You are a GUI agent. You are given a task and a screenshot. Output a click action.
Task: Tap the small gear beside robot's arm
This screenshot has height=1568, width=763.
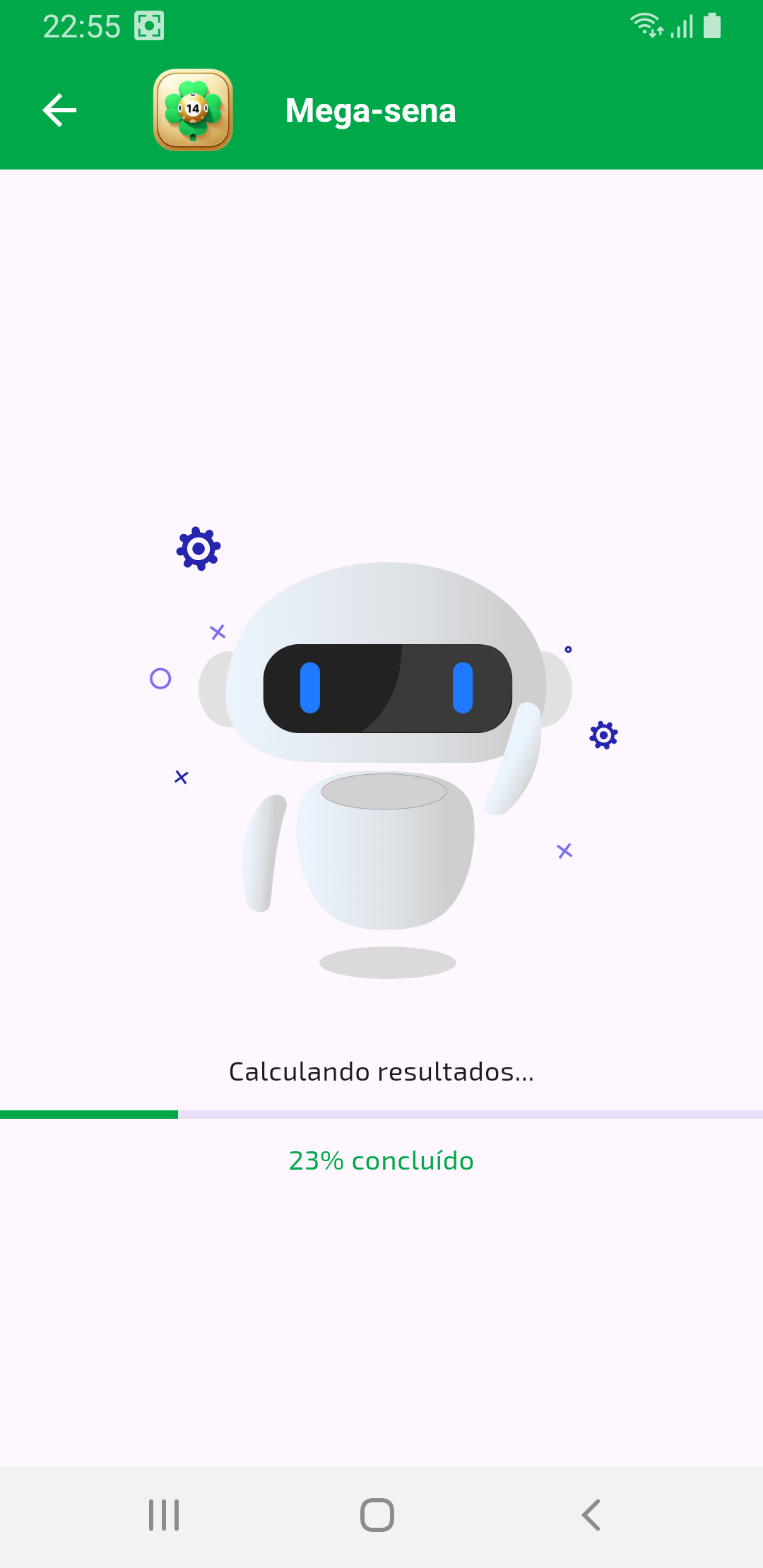coord(603,736)
